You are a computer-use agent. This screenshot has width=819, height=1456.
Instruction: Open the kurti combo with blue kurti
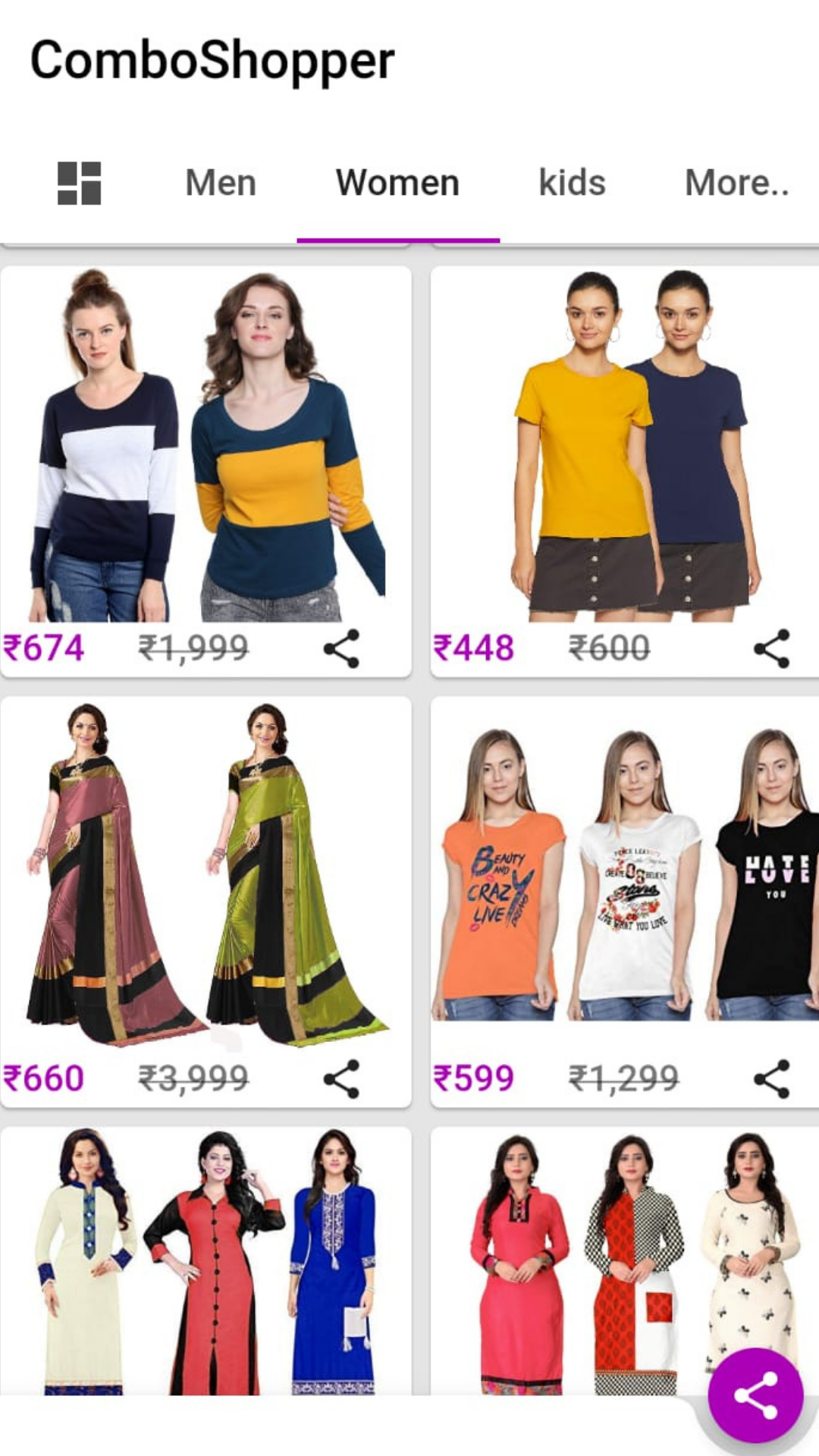(206, 1263)
